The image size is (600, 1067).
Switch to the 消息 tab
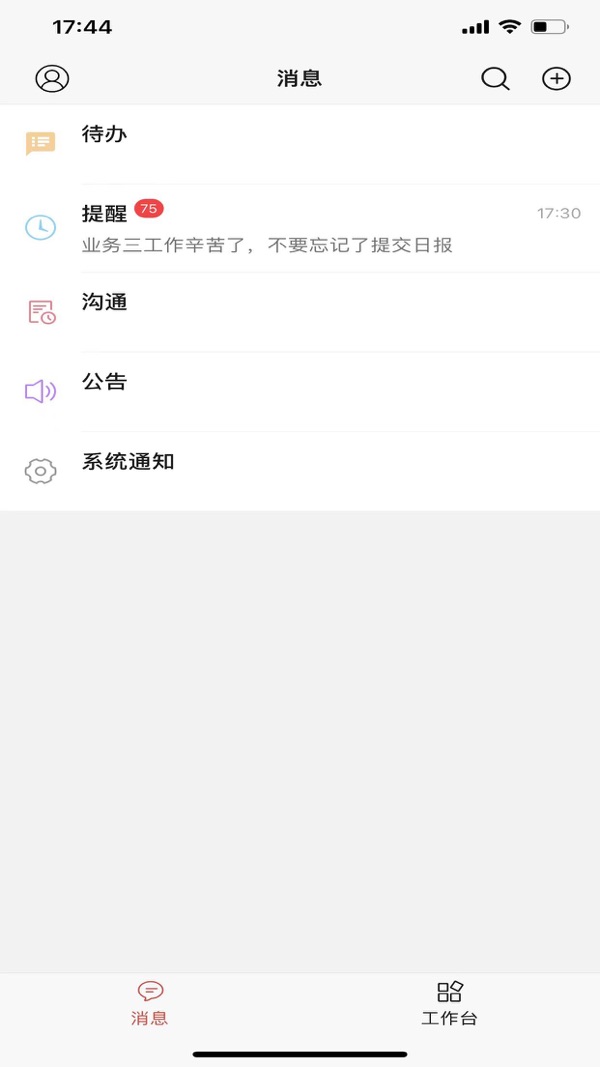tap(150, 1003)
